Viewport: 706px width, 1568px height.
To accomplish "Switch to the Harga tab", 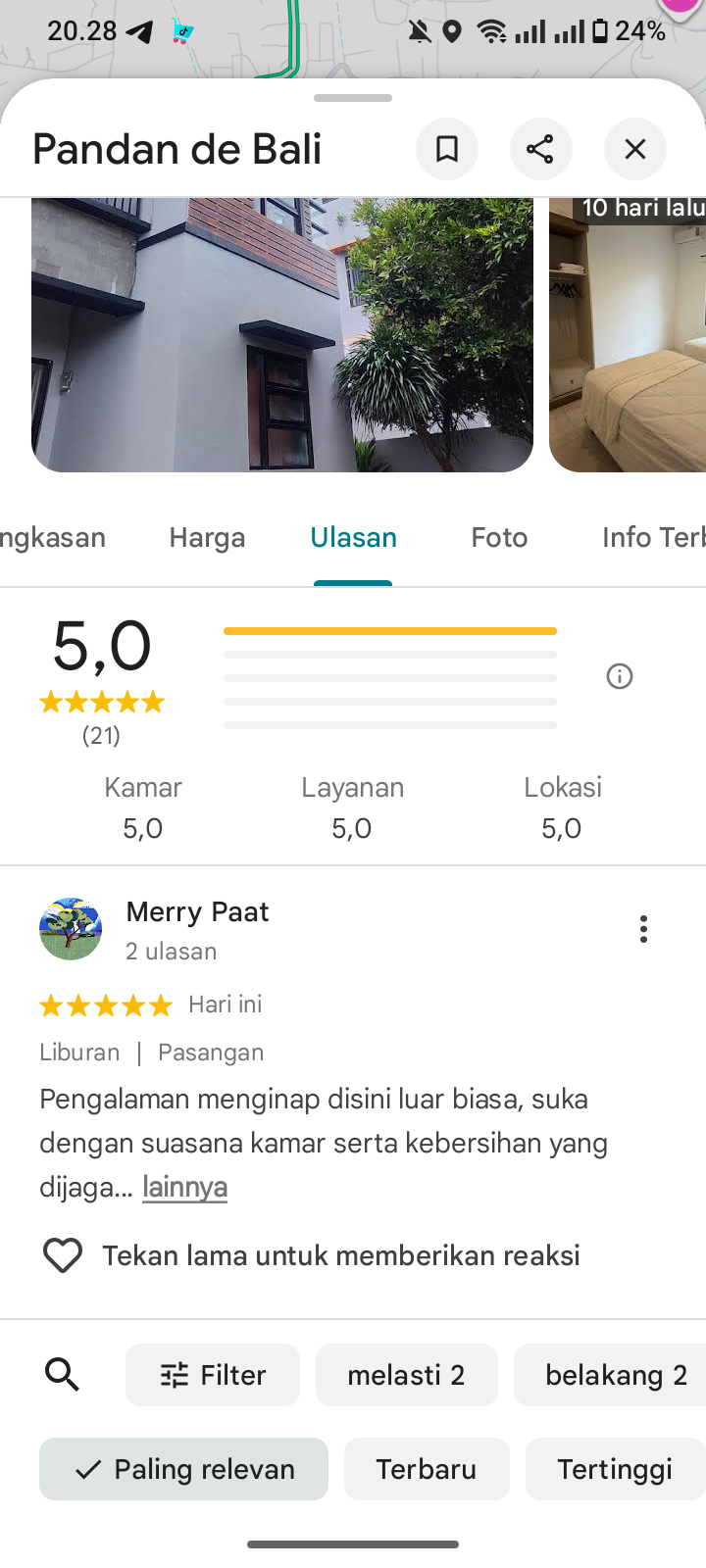I will click(x=207, y=537).
